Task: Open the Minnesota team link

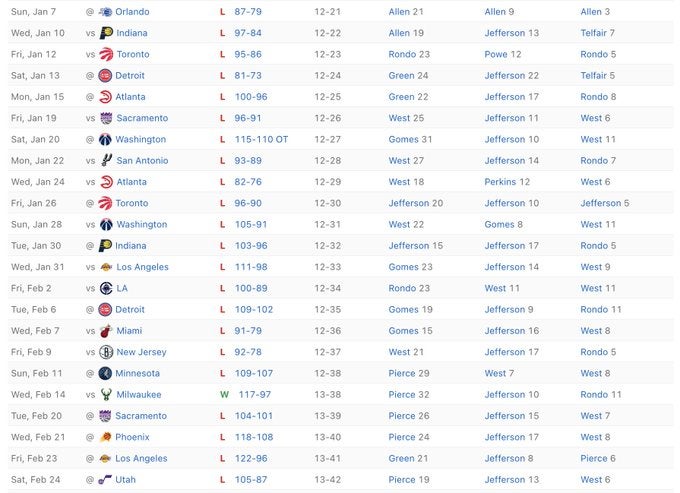Action: point(137,374)
